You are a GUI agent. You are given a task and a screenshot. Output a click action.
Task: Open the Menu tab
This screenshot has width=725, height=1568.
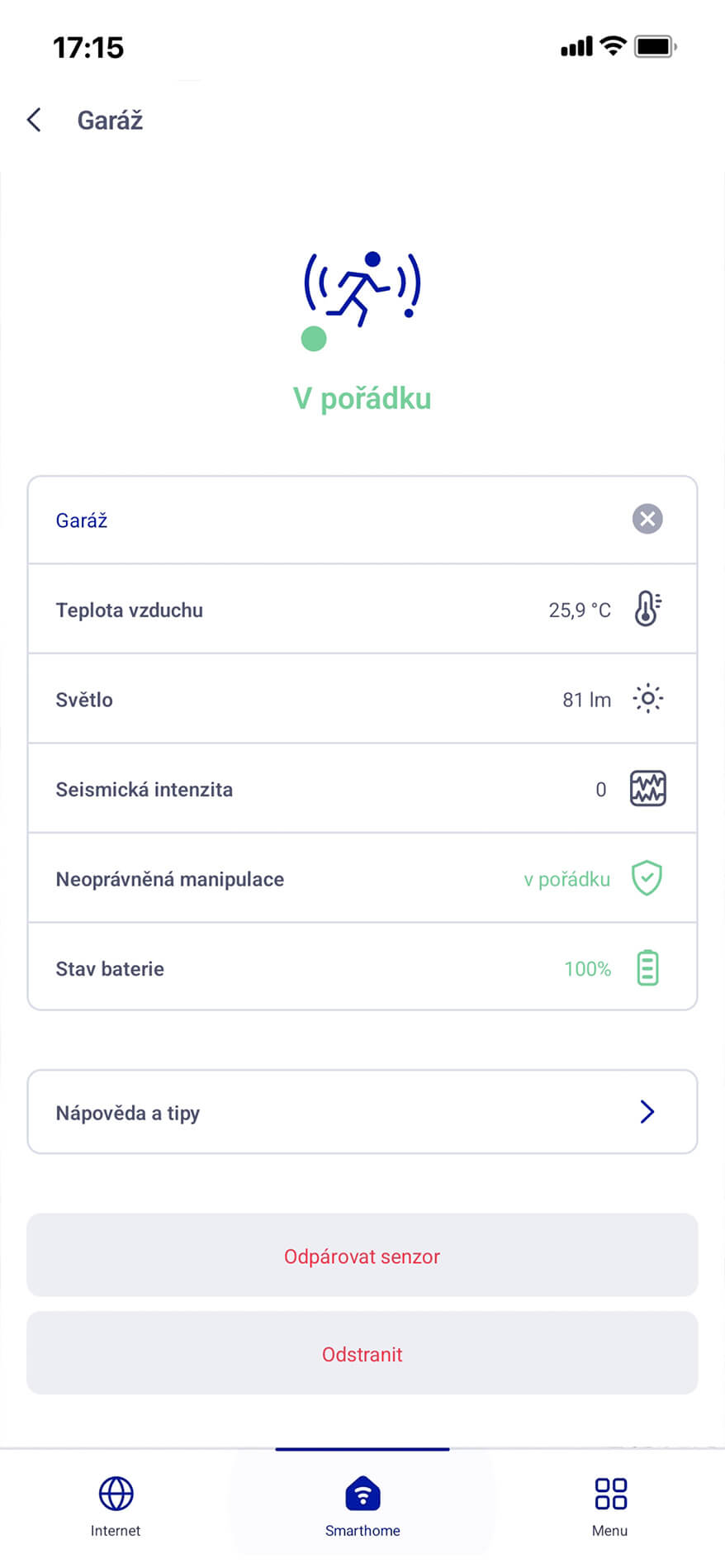click(x=610, y=1507)
